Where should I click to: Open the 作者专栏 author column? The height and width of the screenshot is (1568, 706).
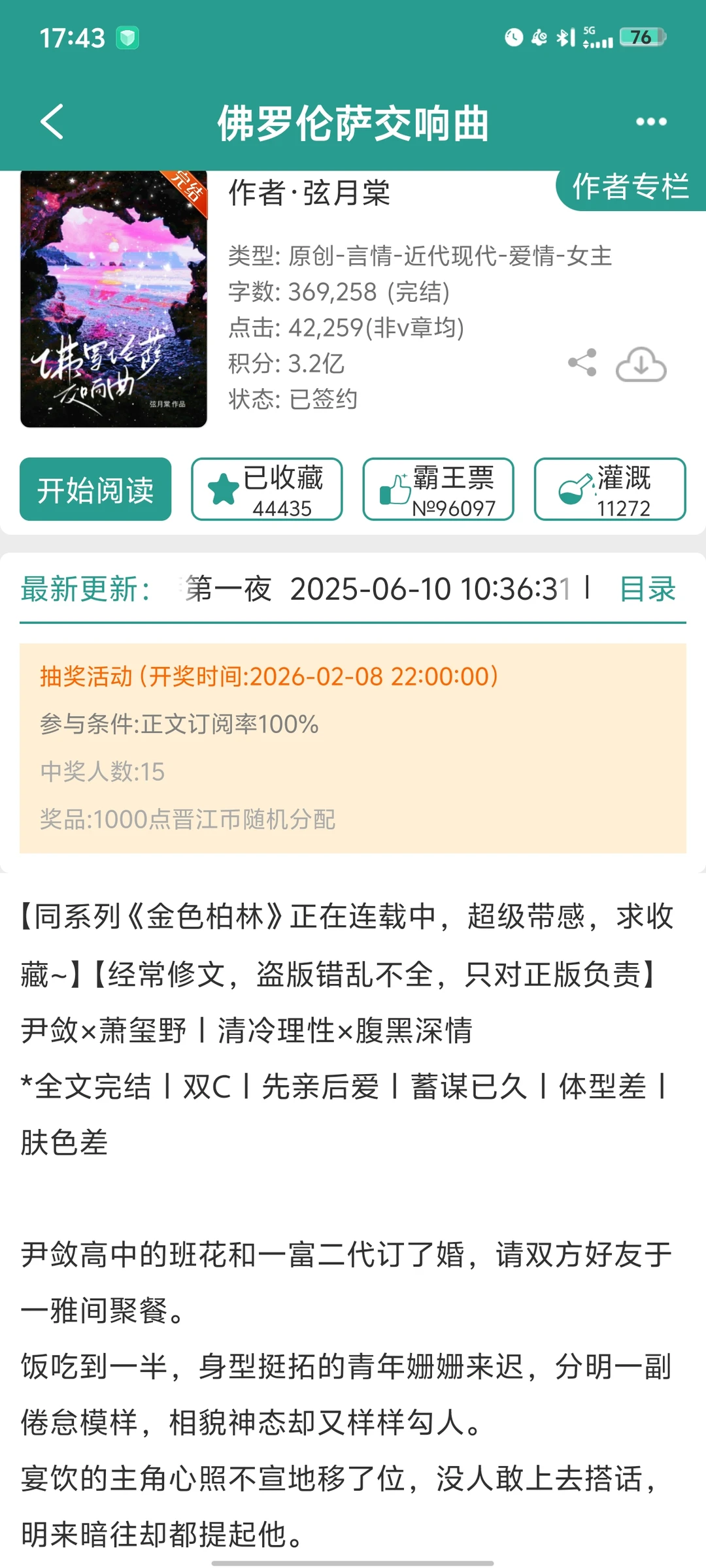click(x=630, y=189)
